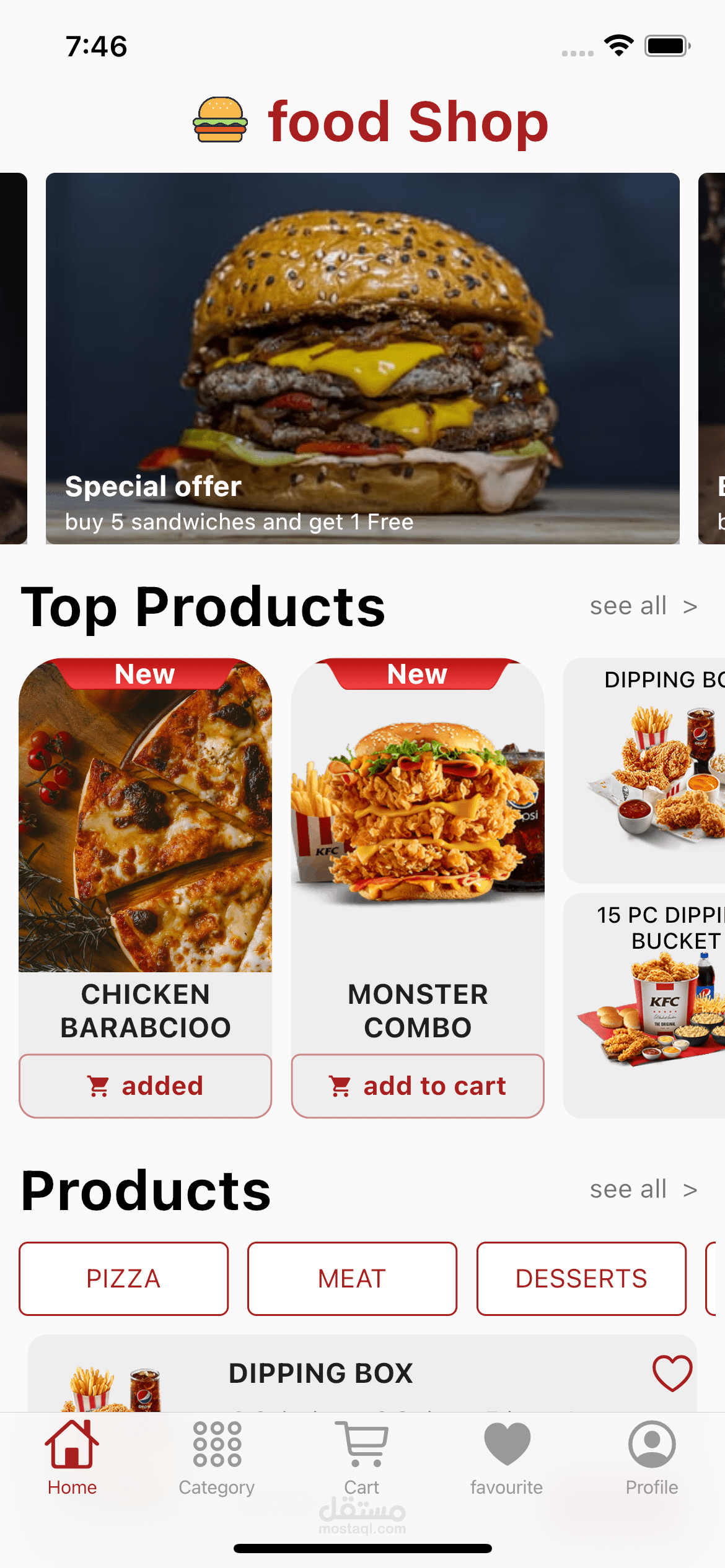Open the 15 PC Dipping Bucket card
Screen dimensions: 725x1568
[x=644, y=1006]
